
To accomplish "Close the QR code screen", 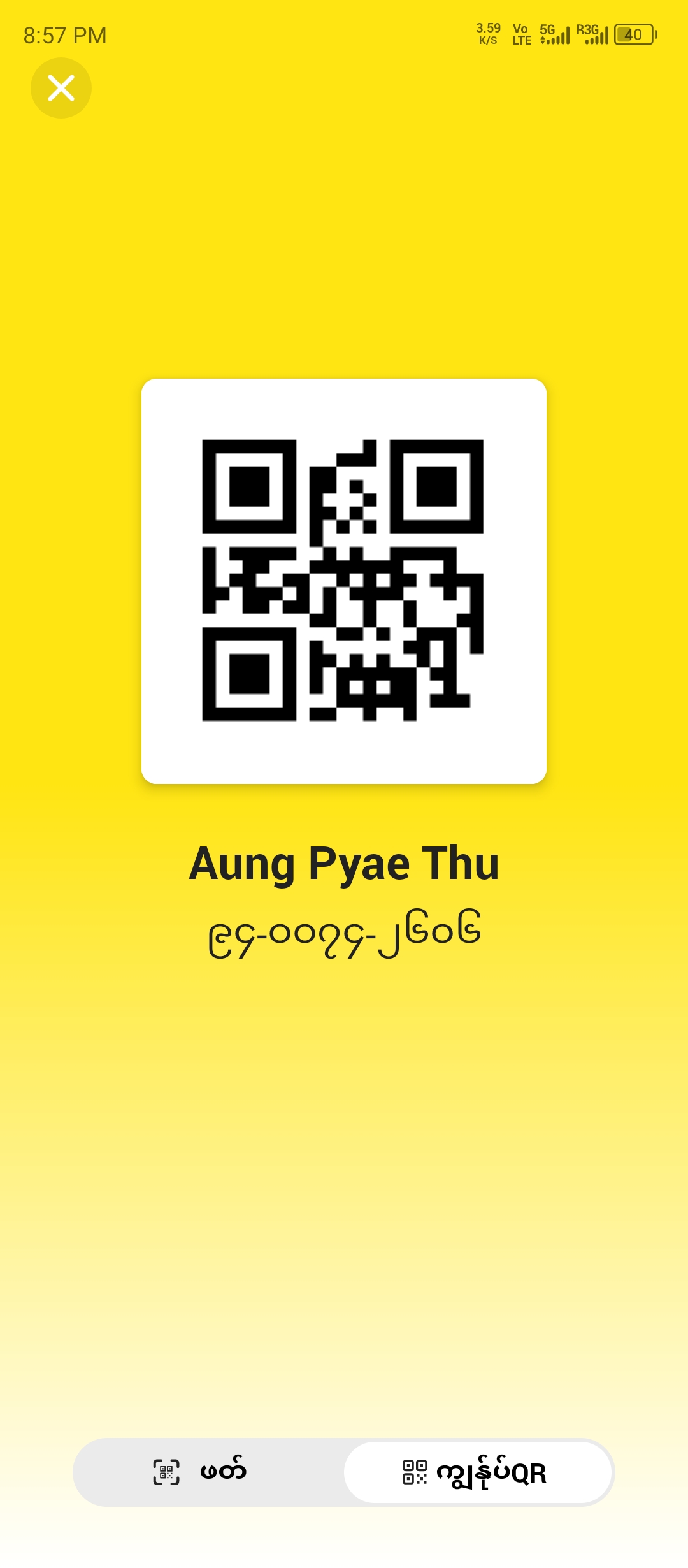I will [61, 88].
